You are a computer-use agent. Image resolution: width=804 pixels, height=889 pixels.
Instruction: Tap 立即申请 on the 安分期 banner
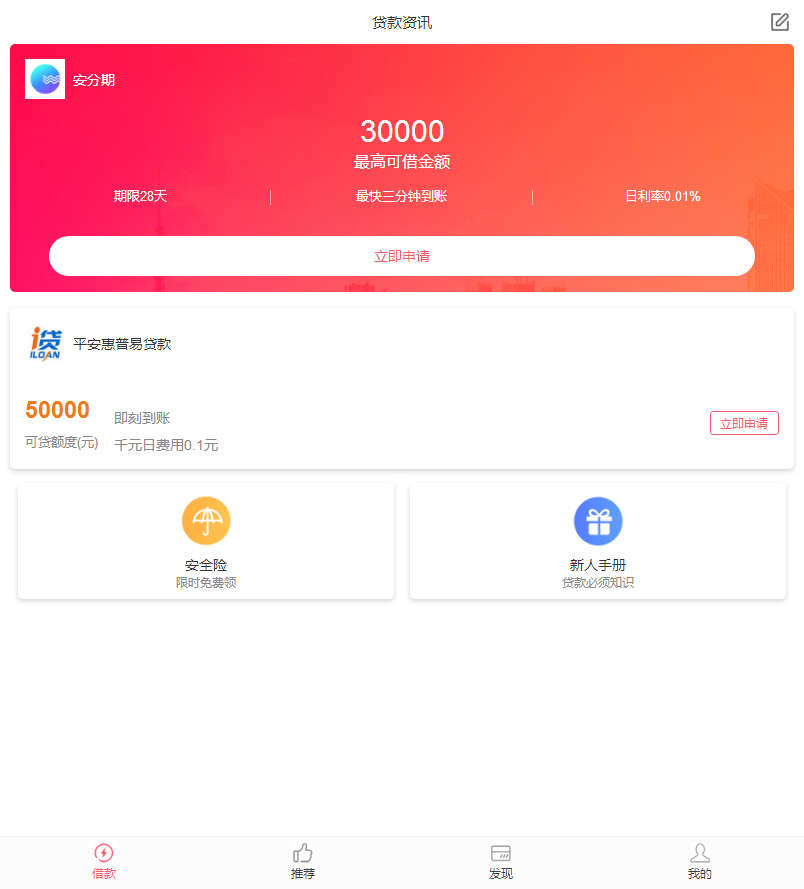click(401, 256)
